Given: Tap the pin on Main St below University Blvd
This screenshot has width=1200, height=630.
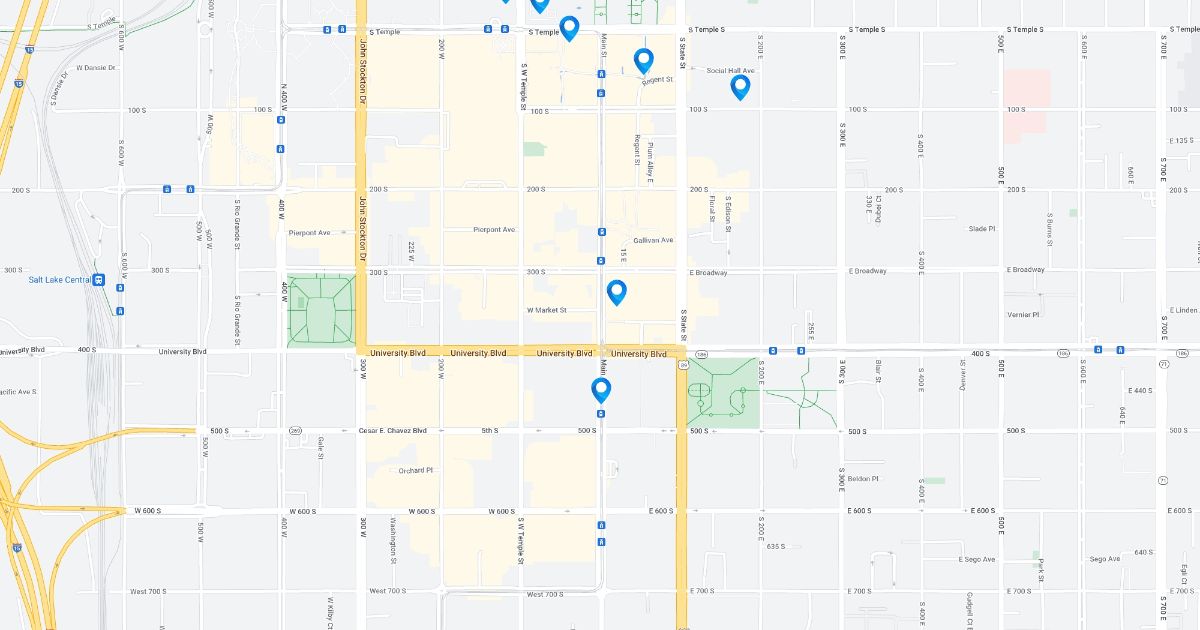Looking at the screenshot, I should pyautogui.click(x=601, y=389).
